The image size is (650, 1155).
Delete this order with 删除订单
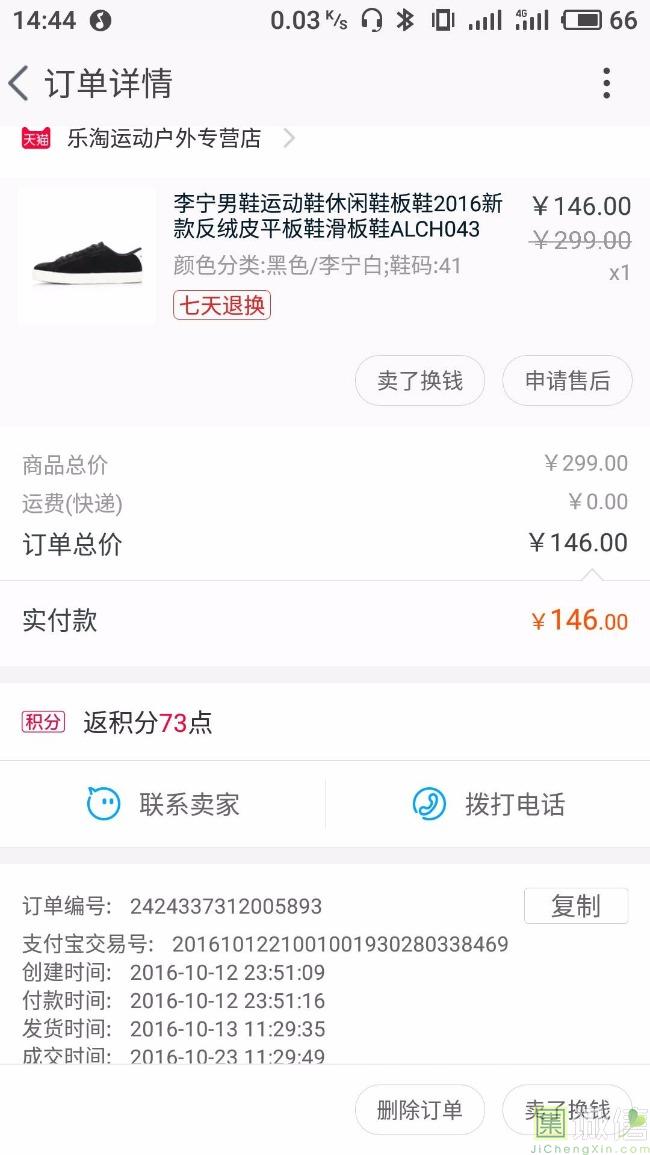420,1110
